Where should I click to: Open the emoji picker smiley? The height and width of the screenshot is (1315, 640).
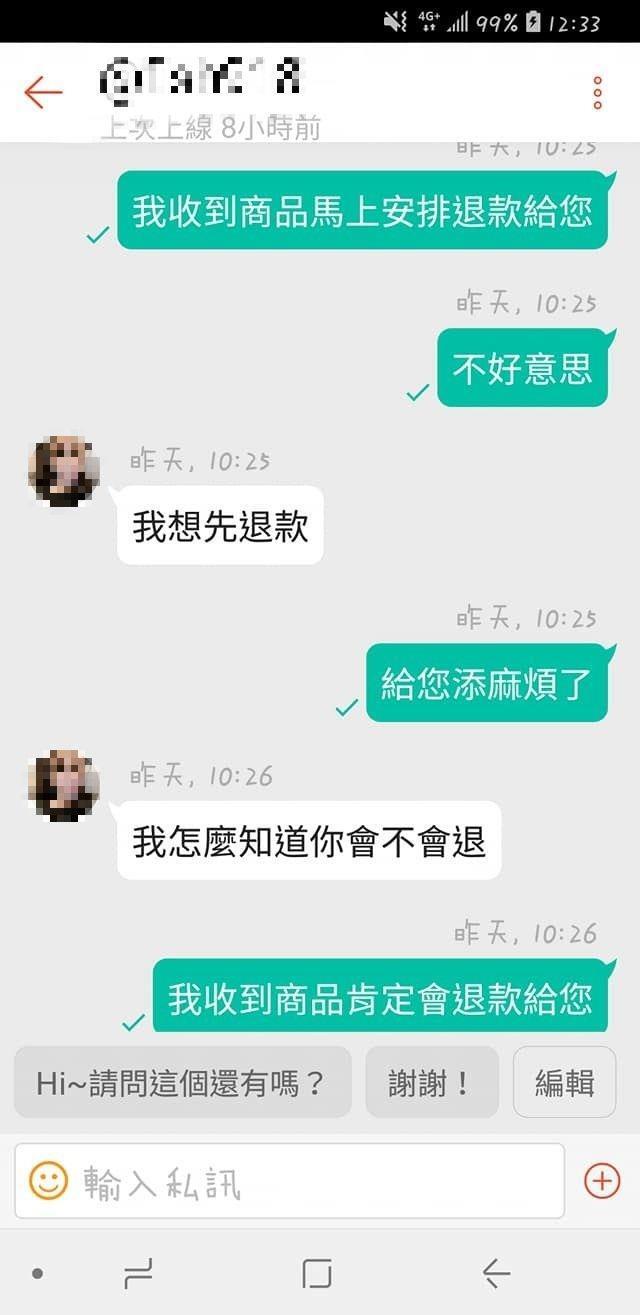[48, 1181]
